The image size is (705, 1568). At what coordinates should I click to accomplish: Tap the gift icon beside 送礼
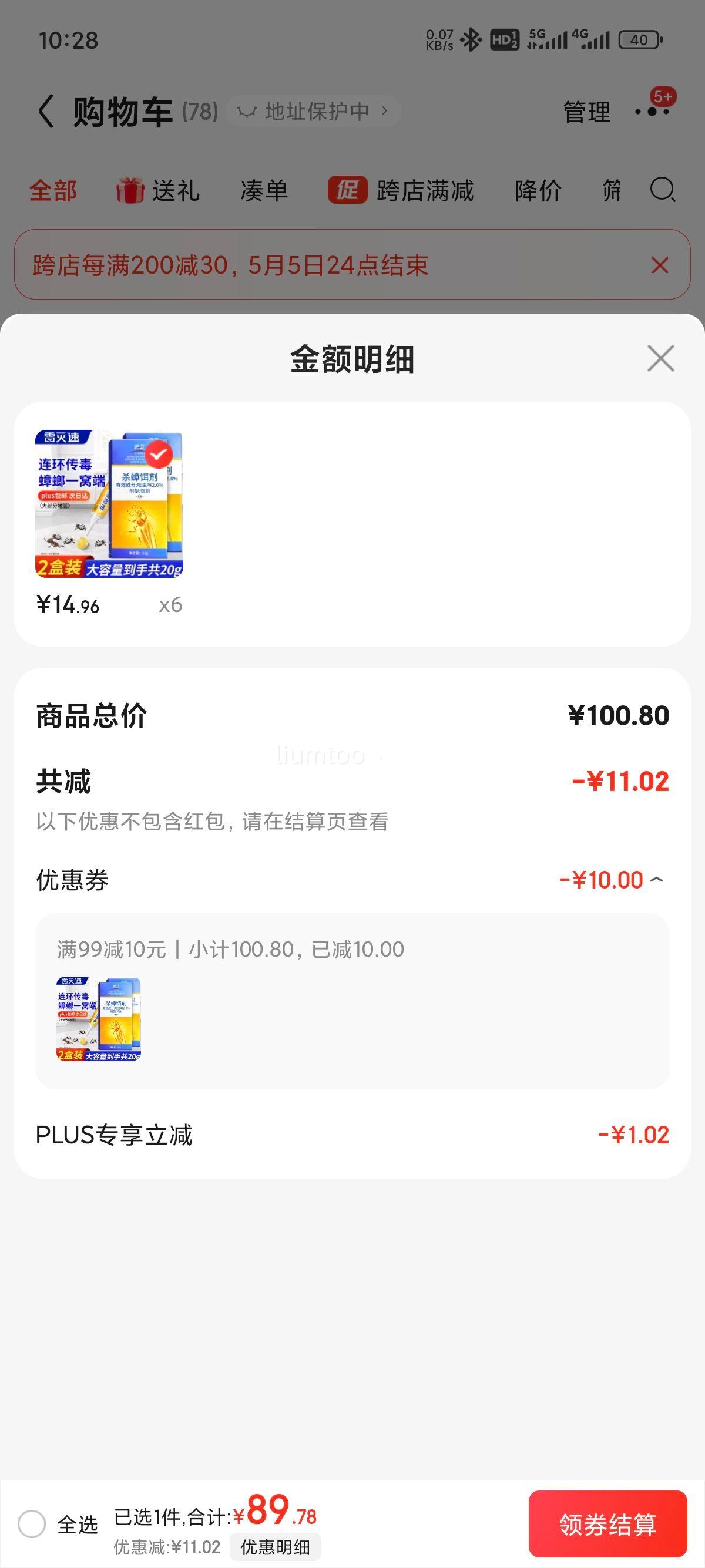click(128, 190)
